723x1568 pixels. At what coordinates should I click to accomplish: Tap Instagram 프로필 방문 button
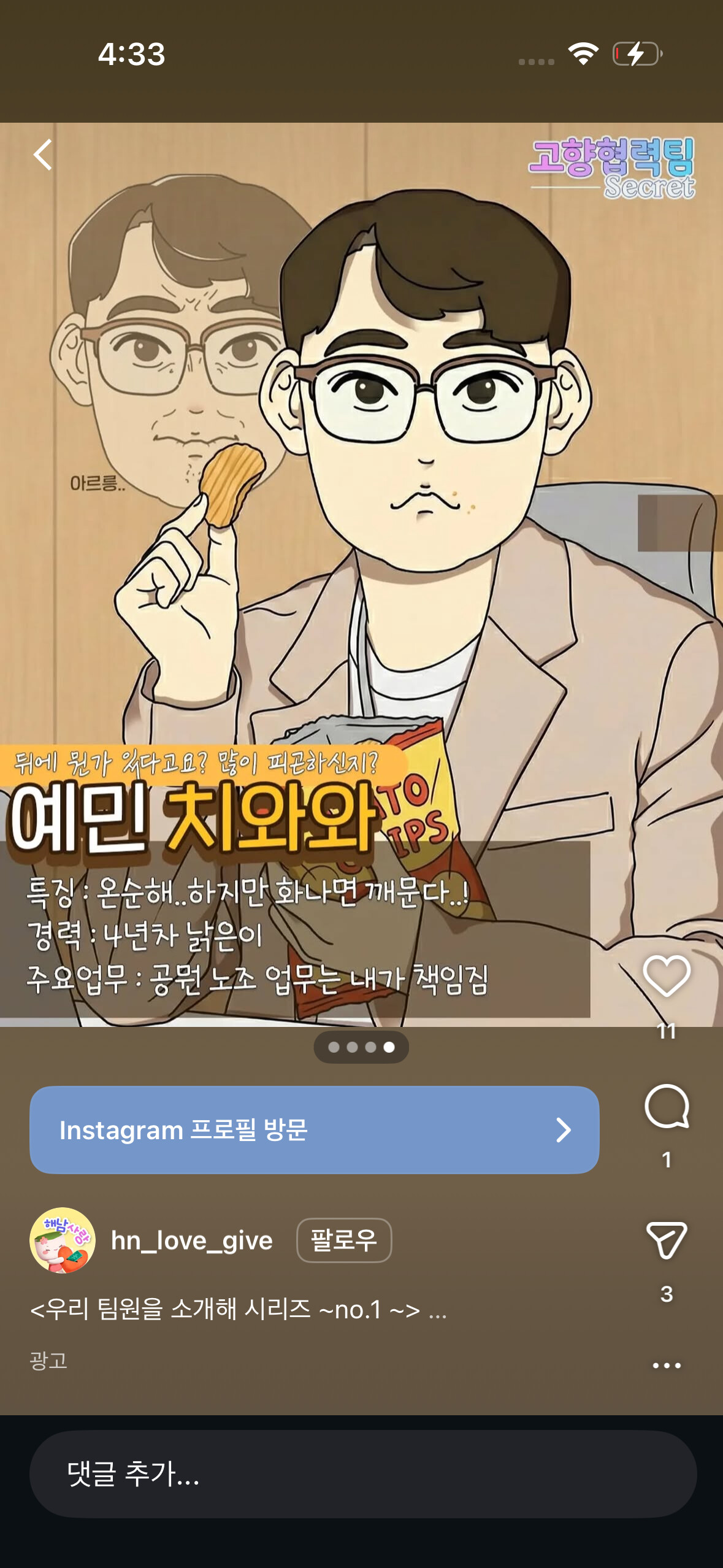(314, 1130)
